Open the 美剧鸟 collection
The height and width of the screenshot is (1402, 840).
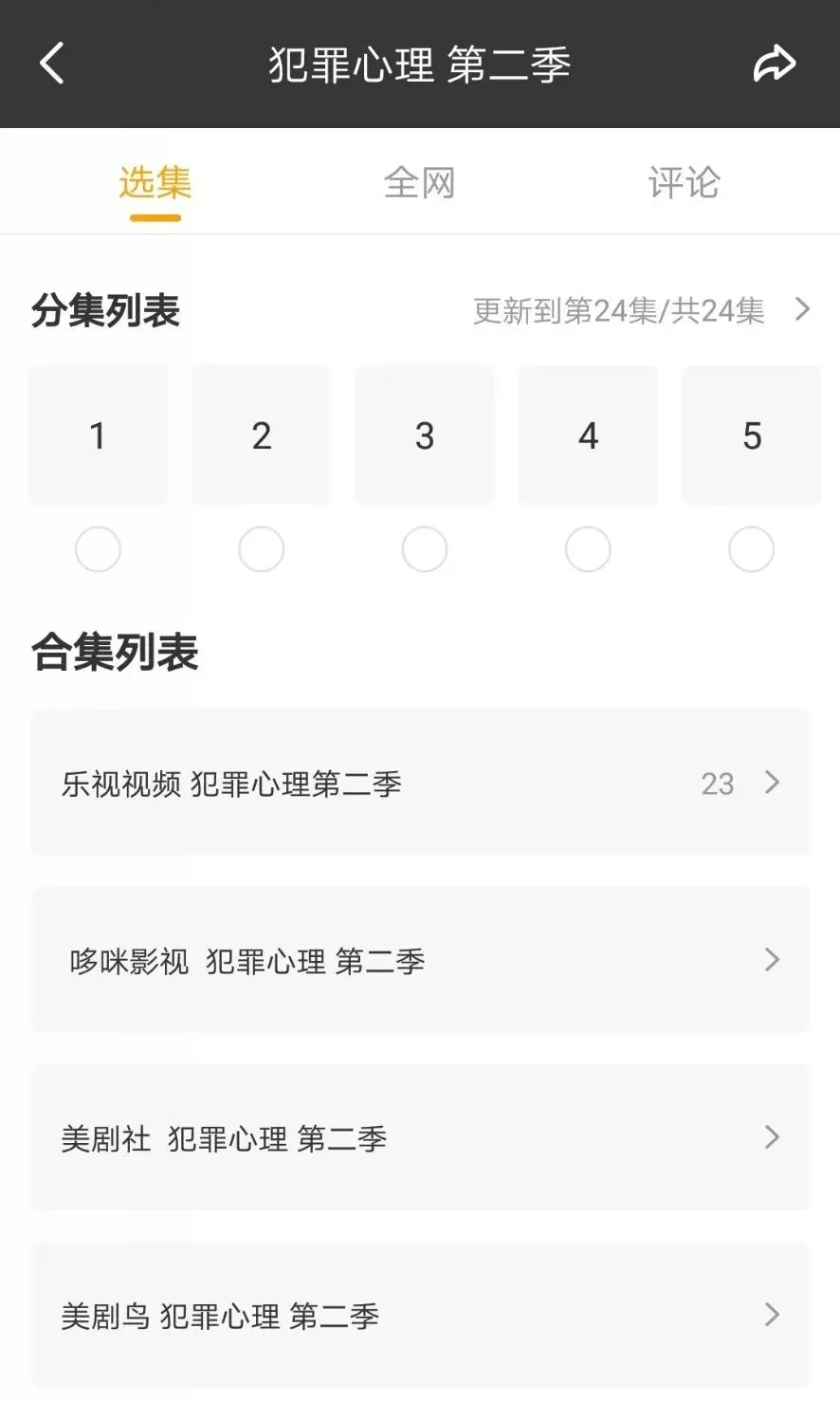420,1315
